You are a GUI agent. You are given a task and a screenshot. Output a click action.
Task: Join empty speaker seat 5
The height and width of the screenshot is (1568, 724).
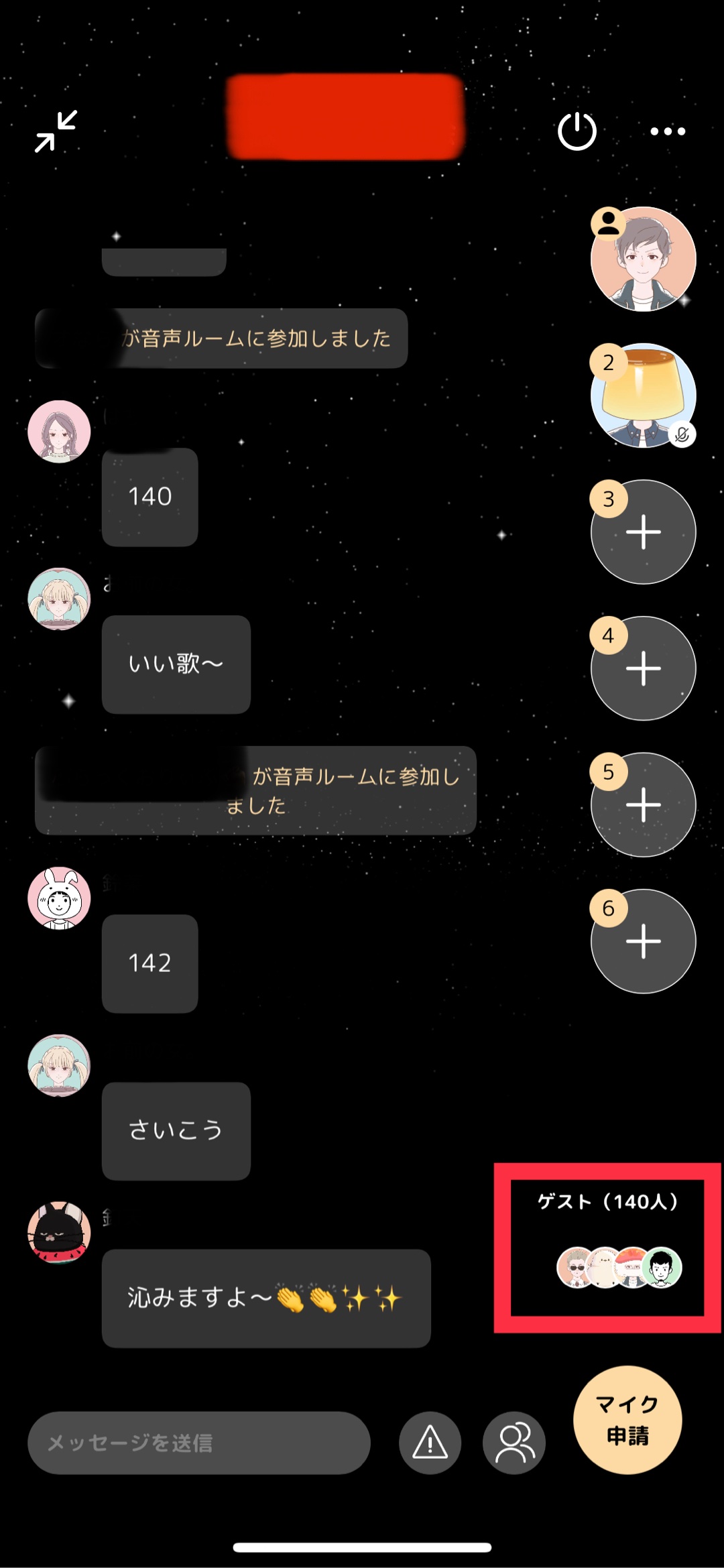click(x=643, y=804)
